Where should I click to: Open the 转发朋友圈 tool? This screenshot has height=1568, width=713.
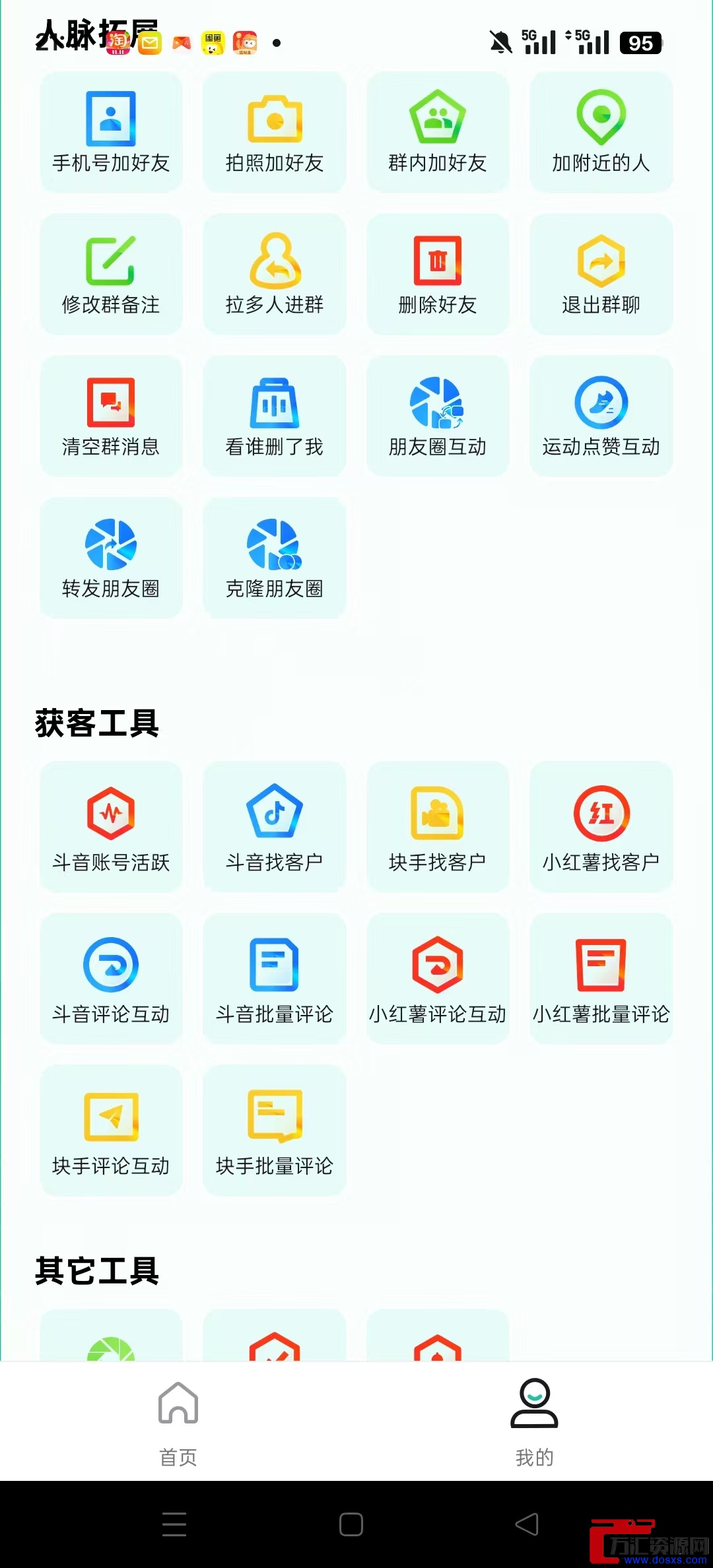110,558
